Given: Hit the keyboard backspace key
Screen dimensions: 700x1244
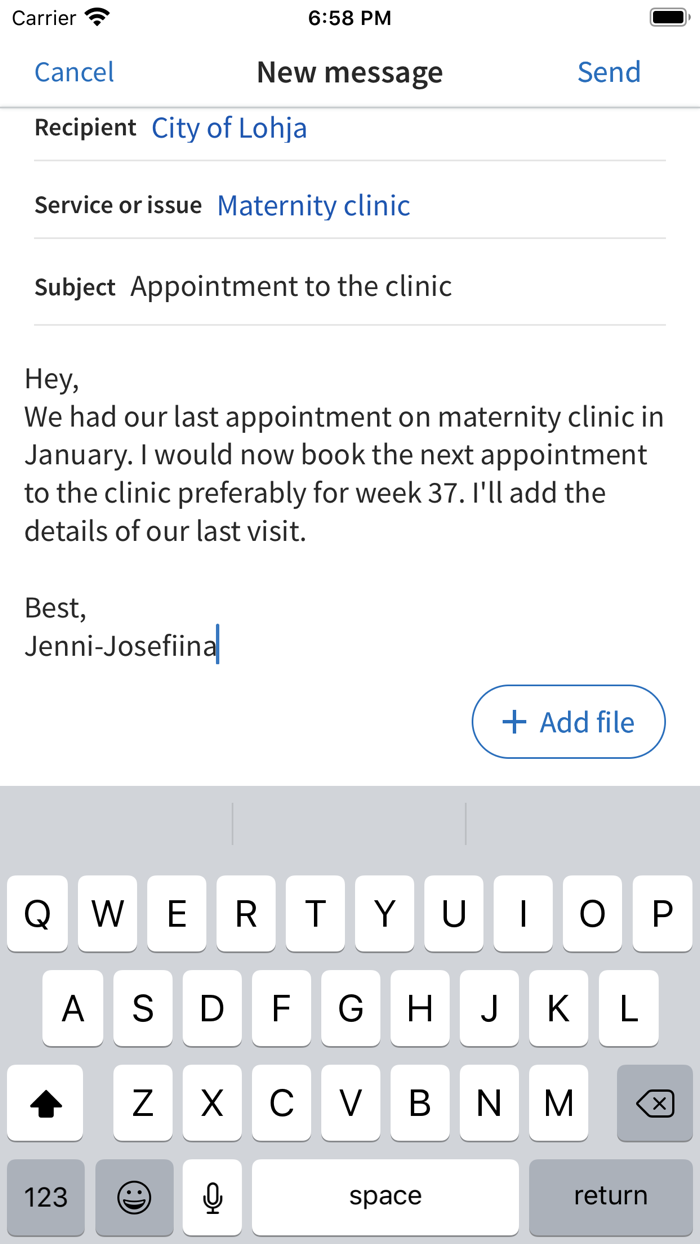Looking at the screenshot, I should pyautogui.click(x=654, y=1104).
